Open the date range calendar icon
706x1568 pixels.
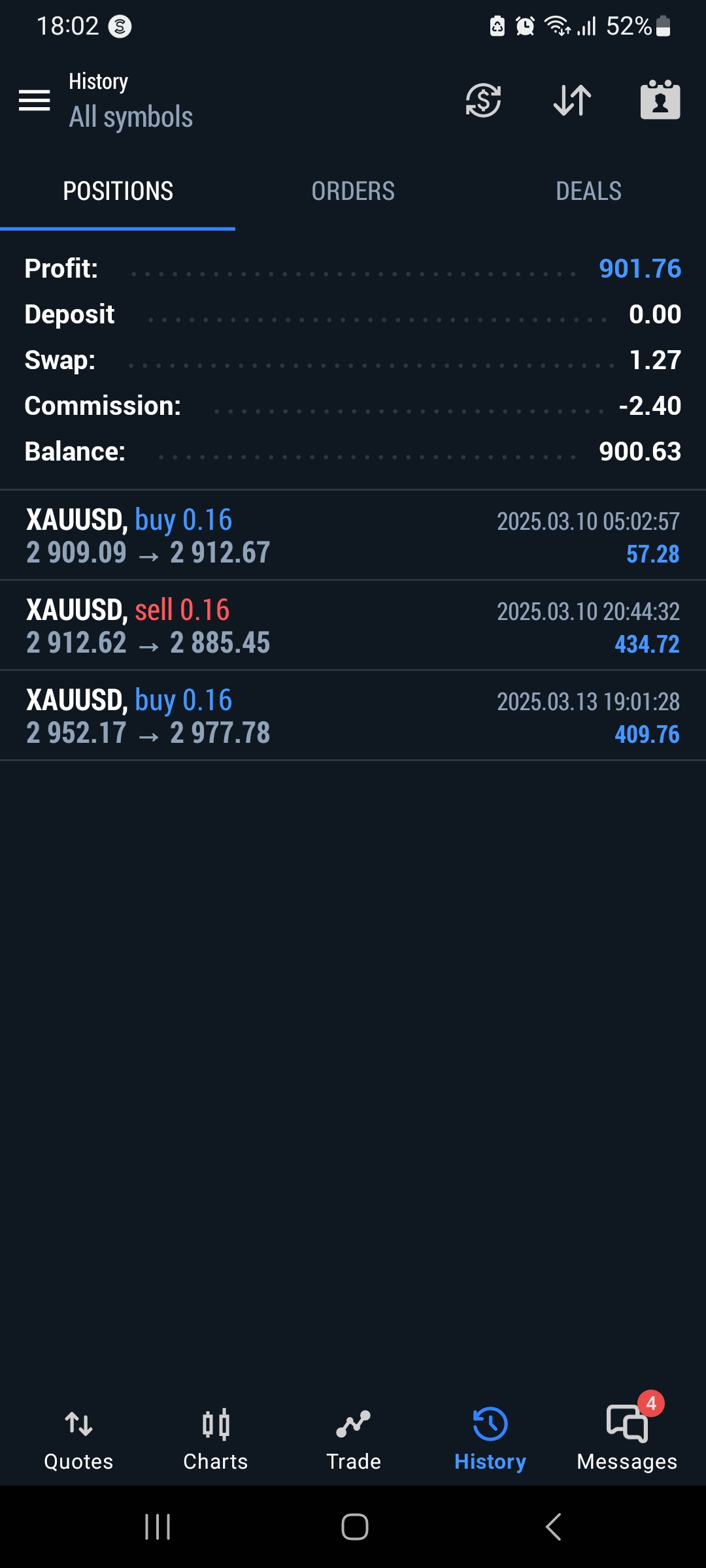coord(660,101)
